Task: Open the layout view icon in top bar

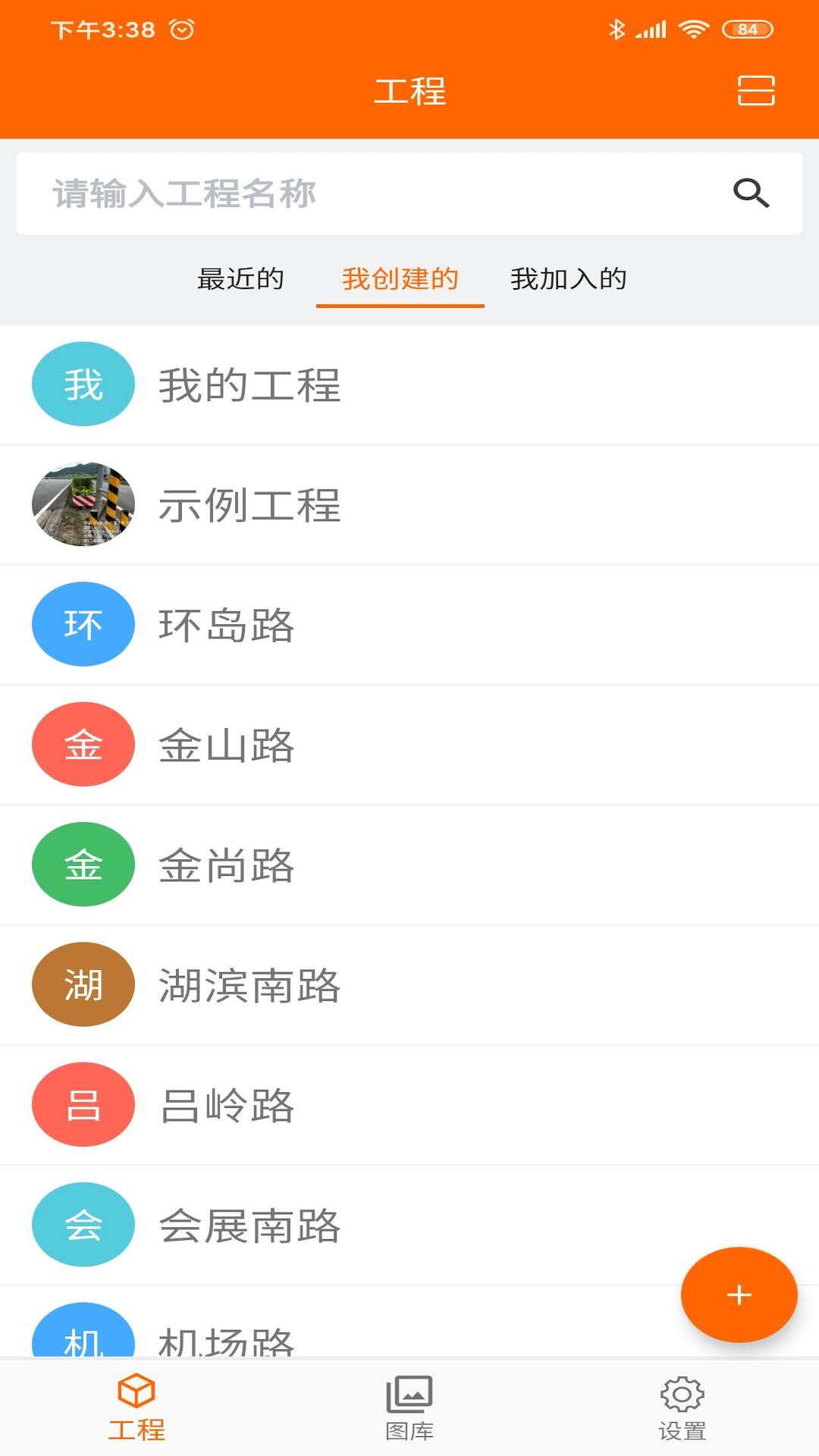Action: [755, 91]
